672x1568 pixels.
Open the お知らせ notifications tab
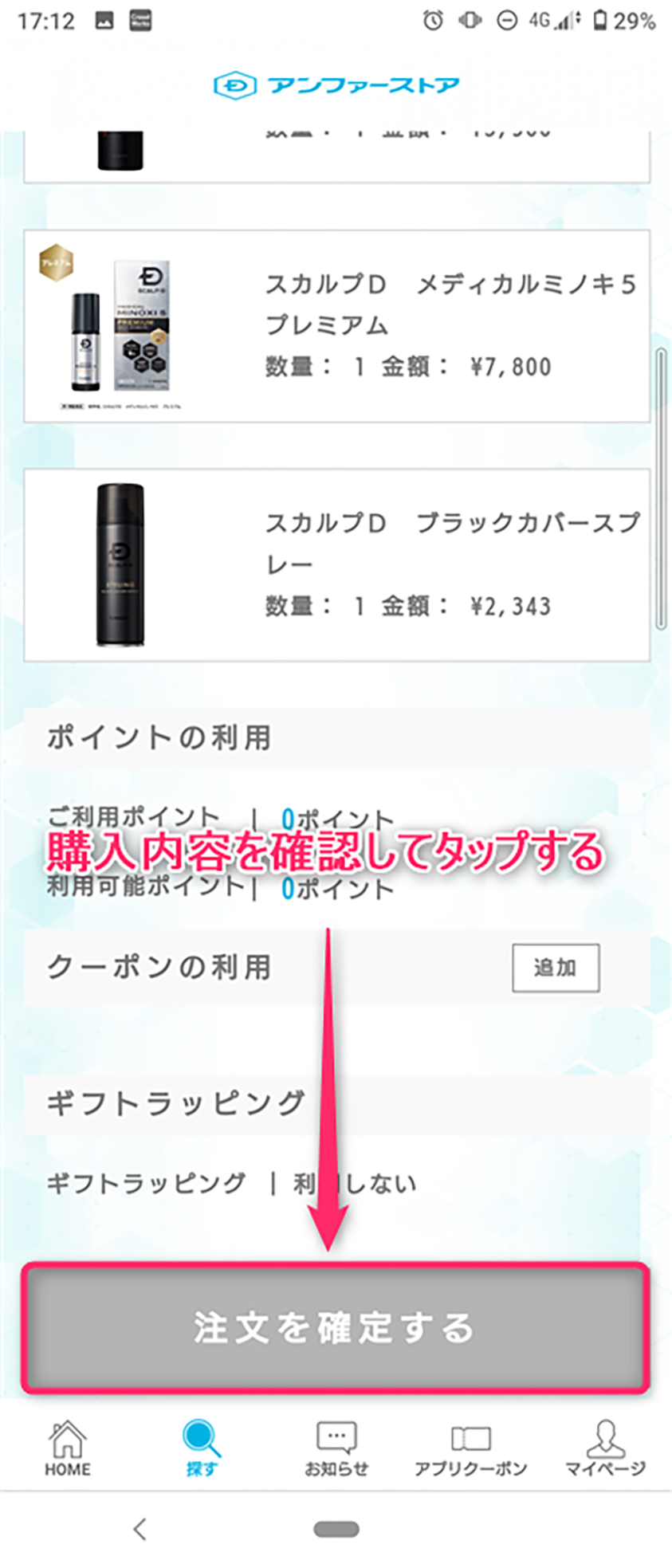point(336,1448)
